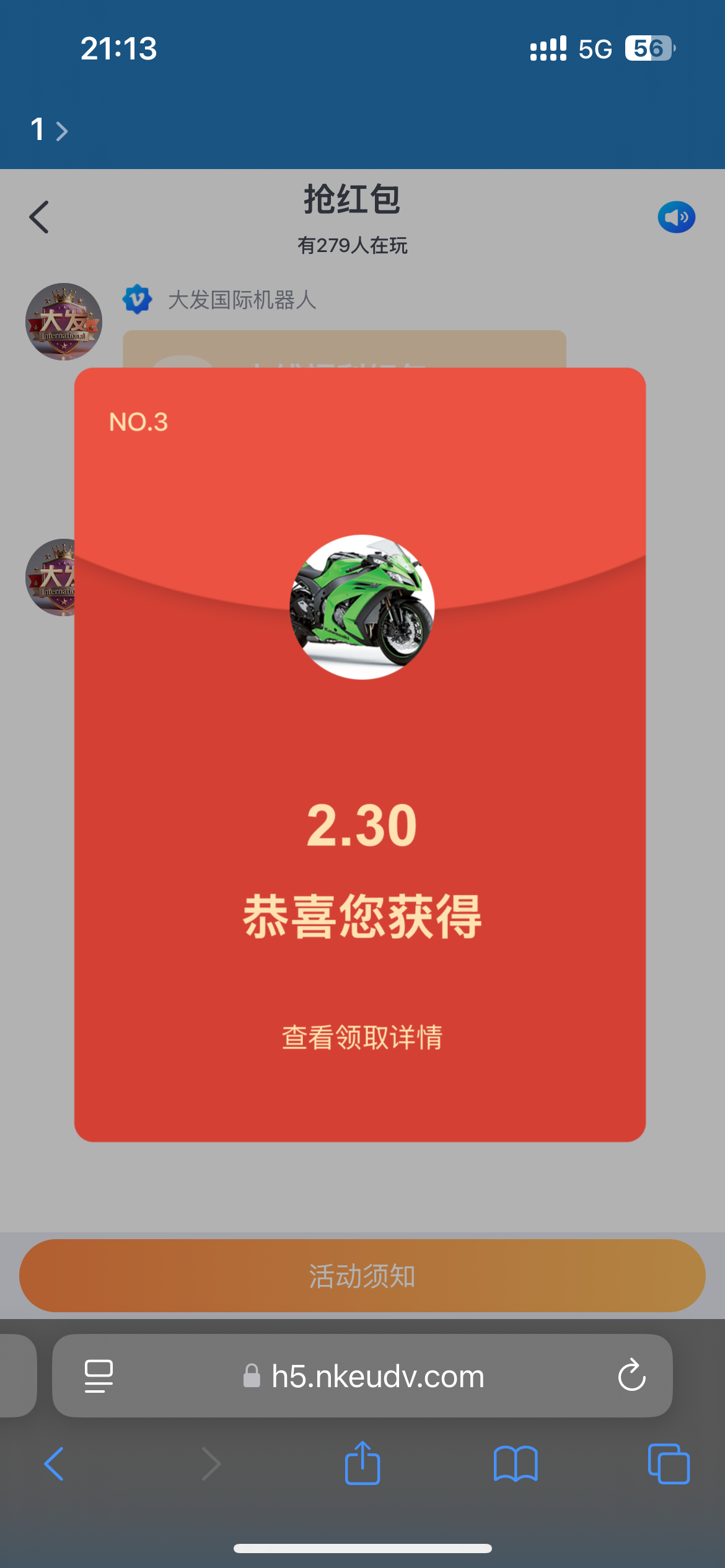Go back in Safari history
Screen dimensions: 725x1568
[x=55, y=1464]
